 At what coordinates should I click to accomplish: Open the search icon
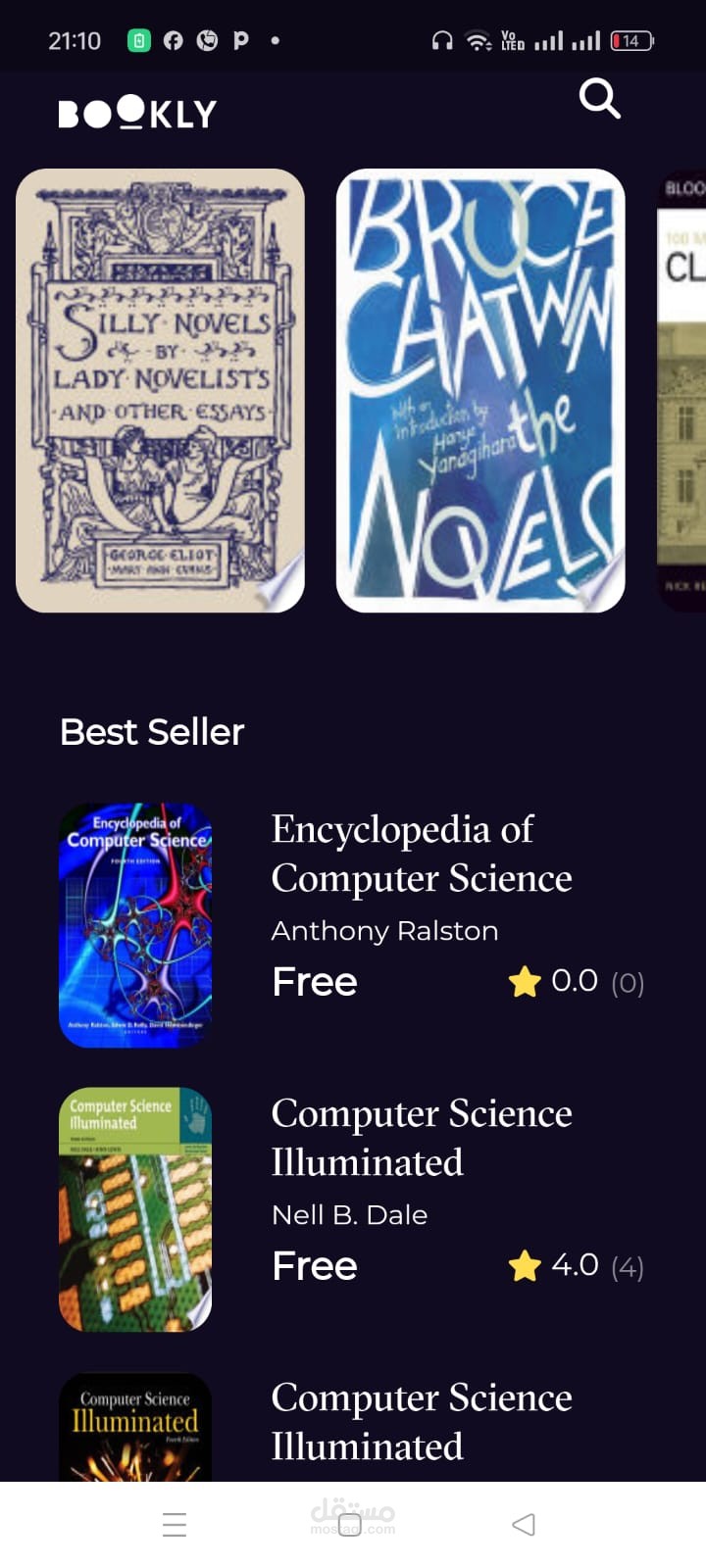[599, 98]
